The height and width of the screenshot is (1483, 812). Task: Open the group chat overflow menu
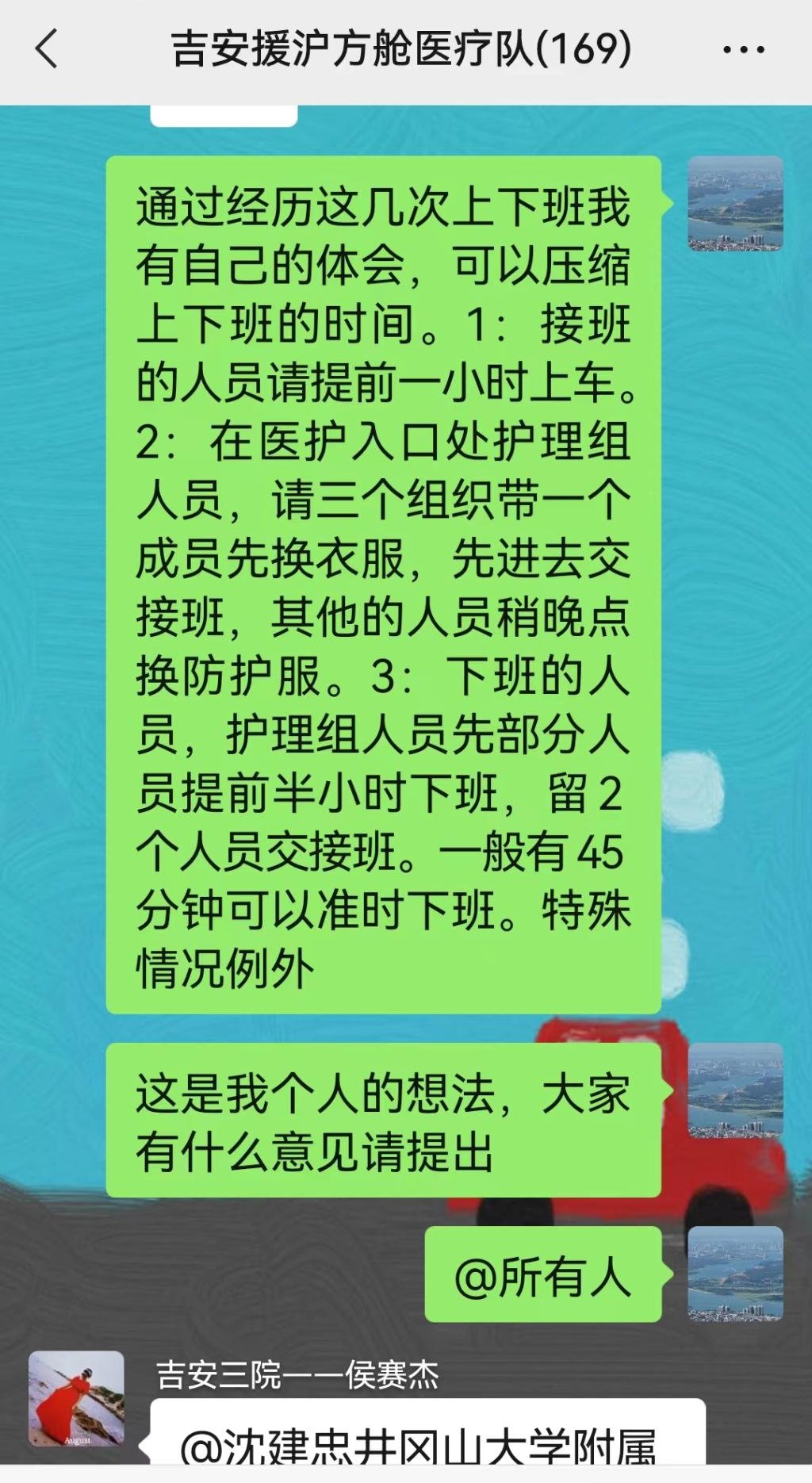(743, 50)
